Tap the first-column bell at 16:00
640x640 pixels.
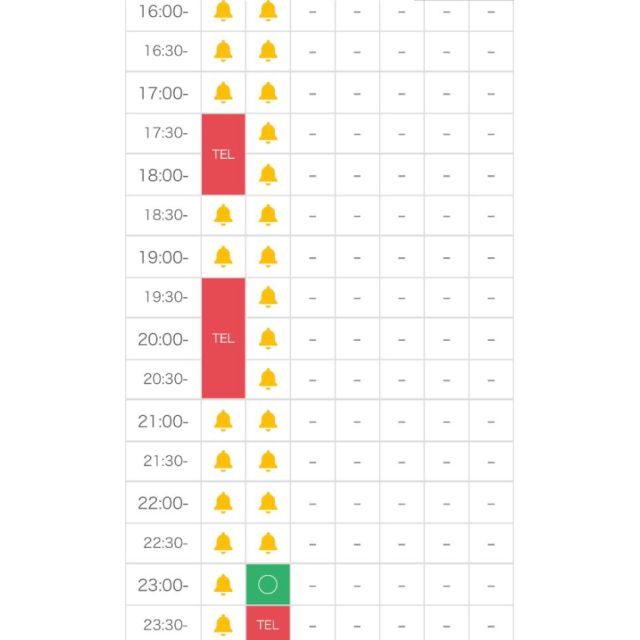pyautogui.click(x=223, y=11)
